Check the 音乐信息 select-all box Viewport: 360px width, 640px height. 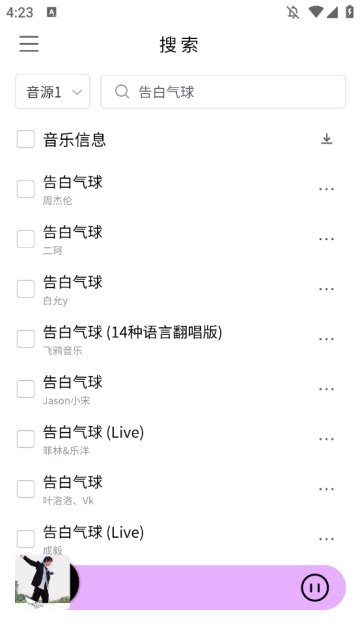[x=26, y=139]
